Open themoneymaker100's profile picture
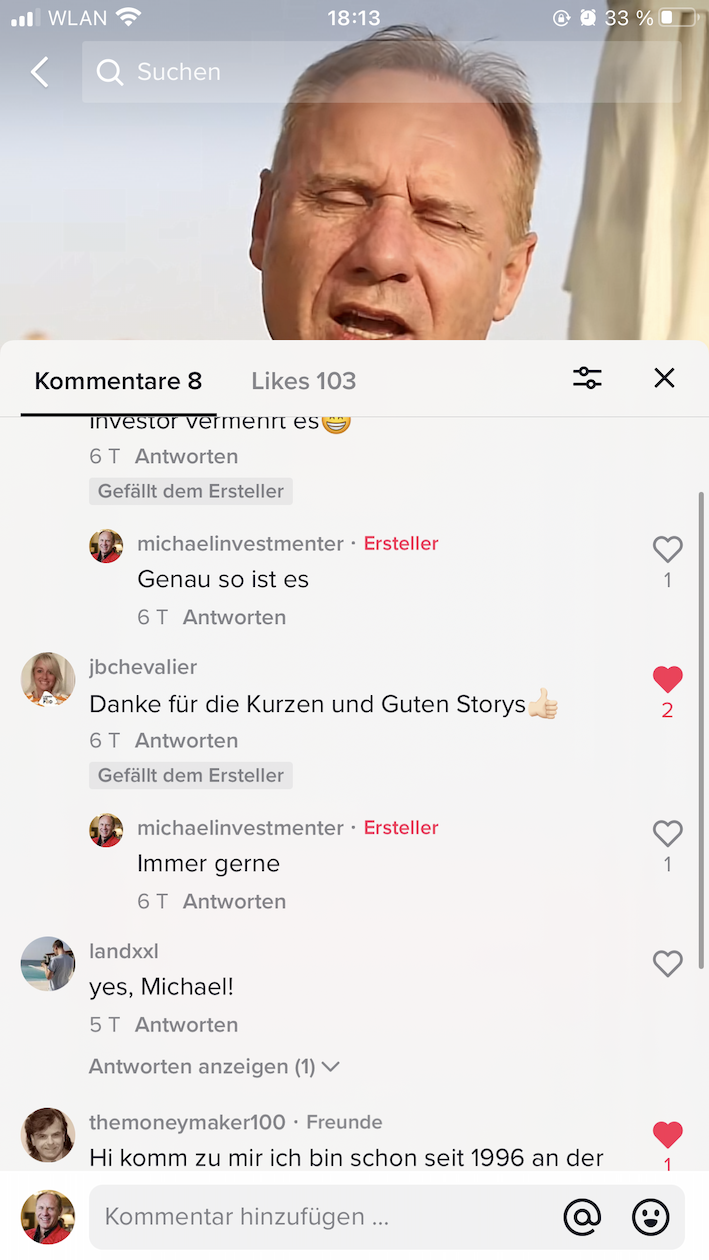This screenshot has width=709, height=1260. [48, 1135]
